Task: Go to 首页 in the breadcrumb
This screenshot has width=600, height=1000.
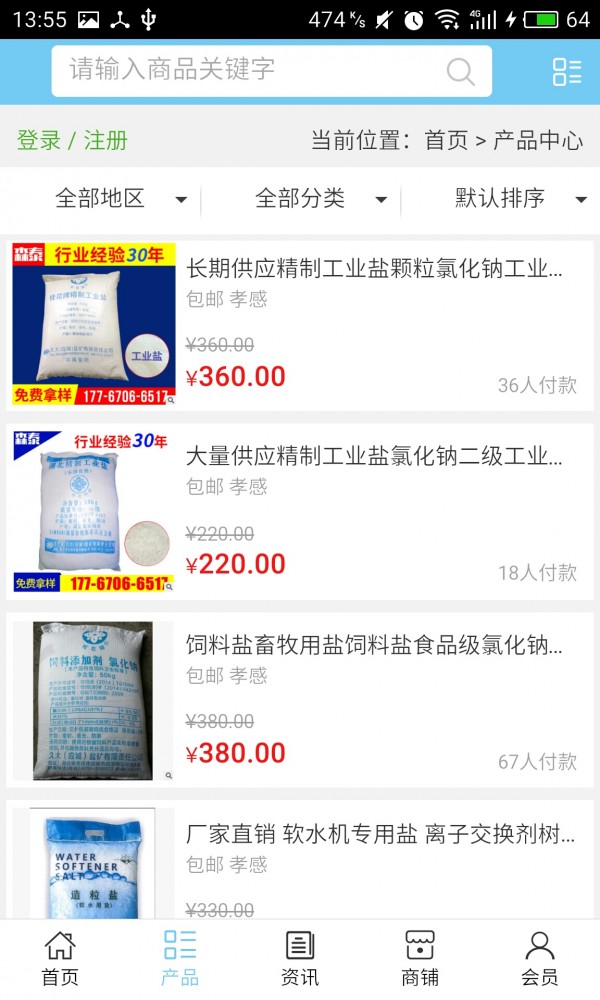Action: tap(446, 140)
